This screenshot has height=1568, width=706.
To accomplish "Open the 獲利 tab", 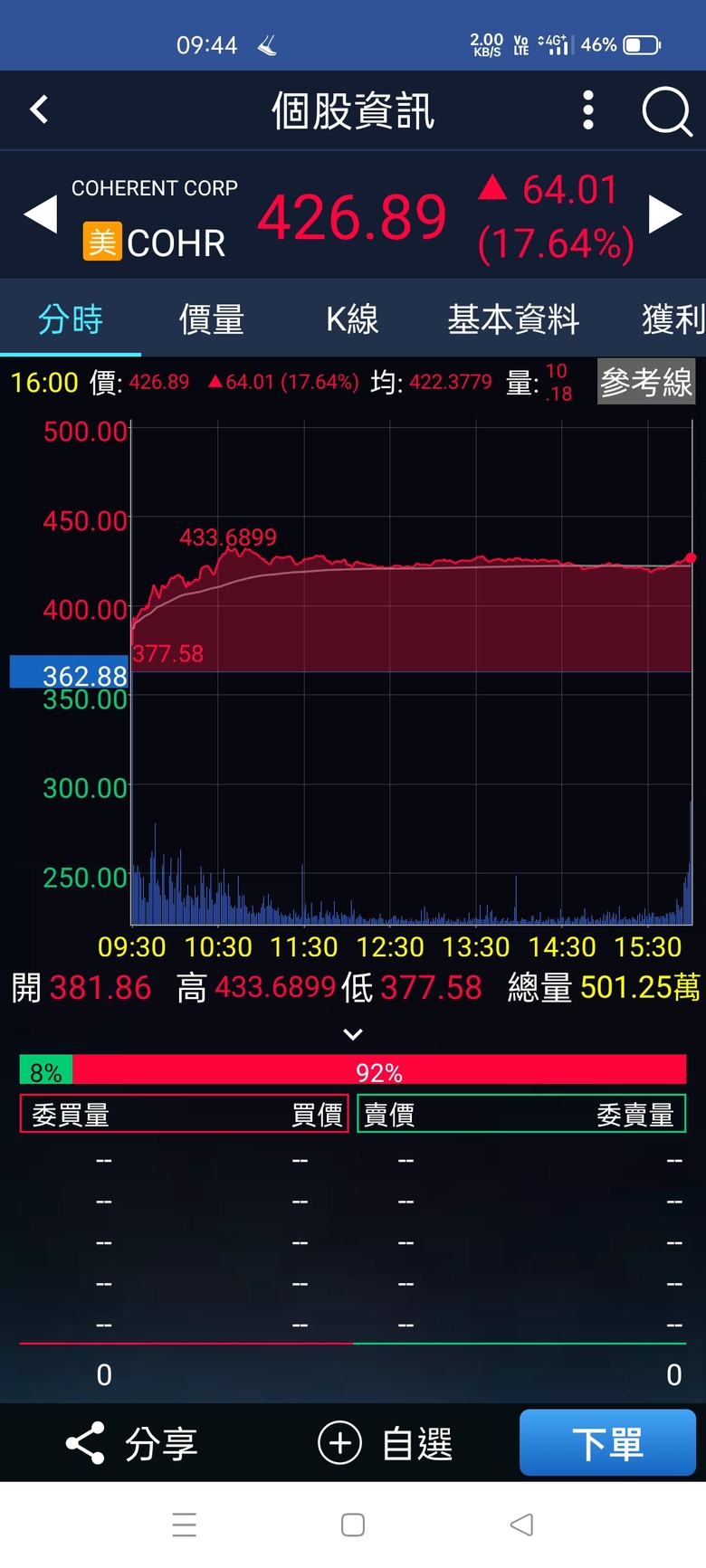I will coord(673,319).
